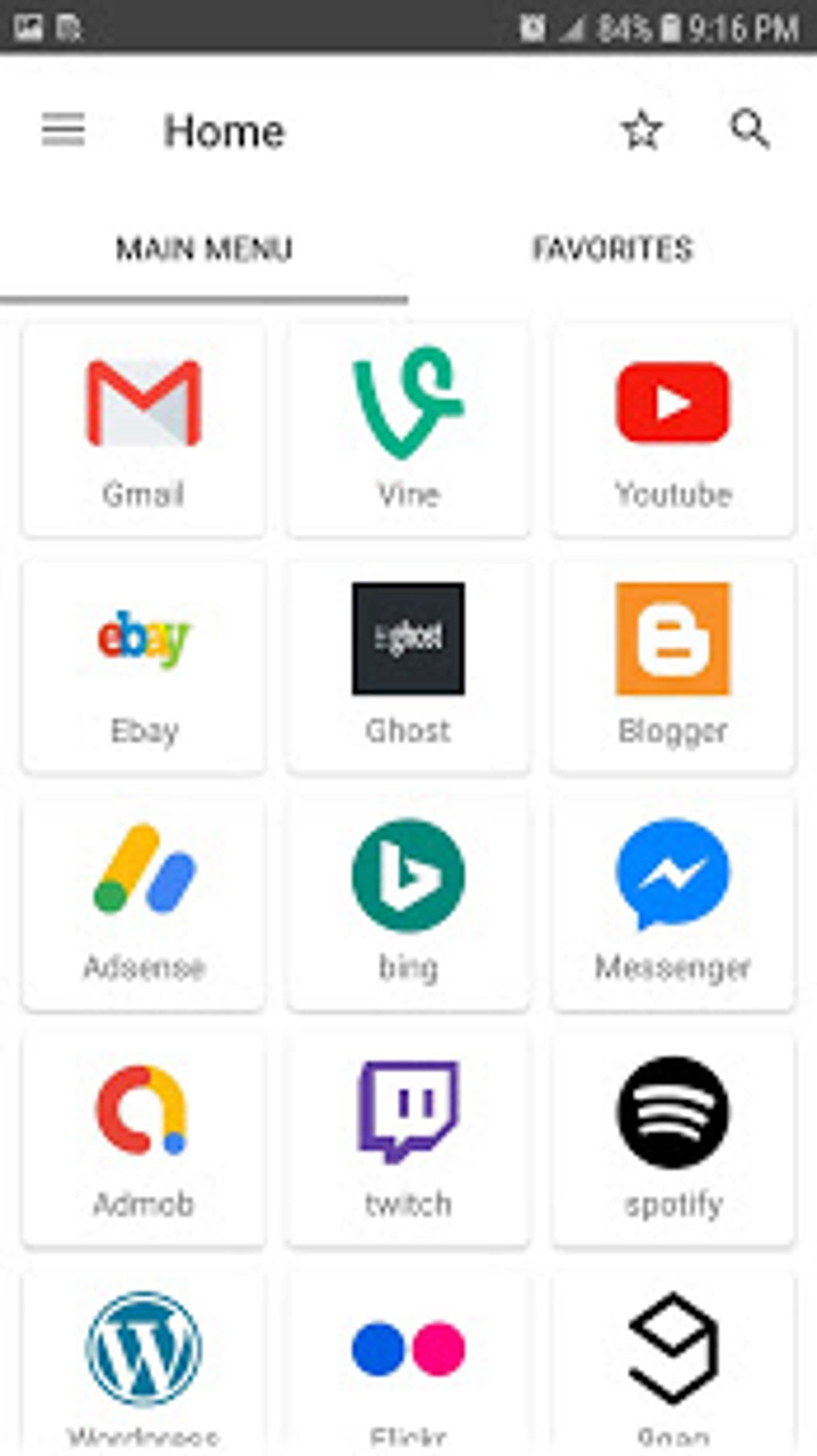Select the twitch tile

point(408,1139)
